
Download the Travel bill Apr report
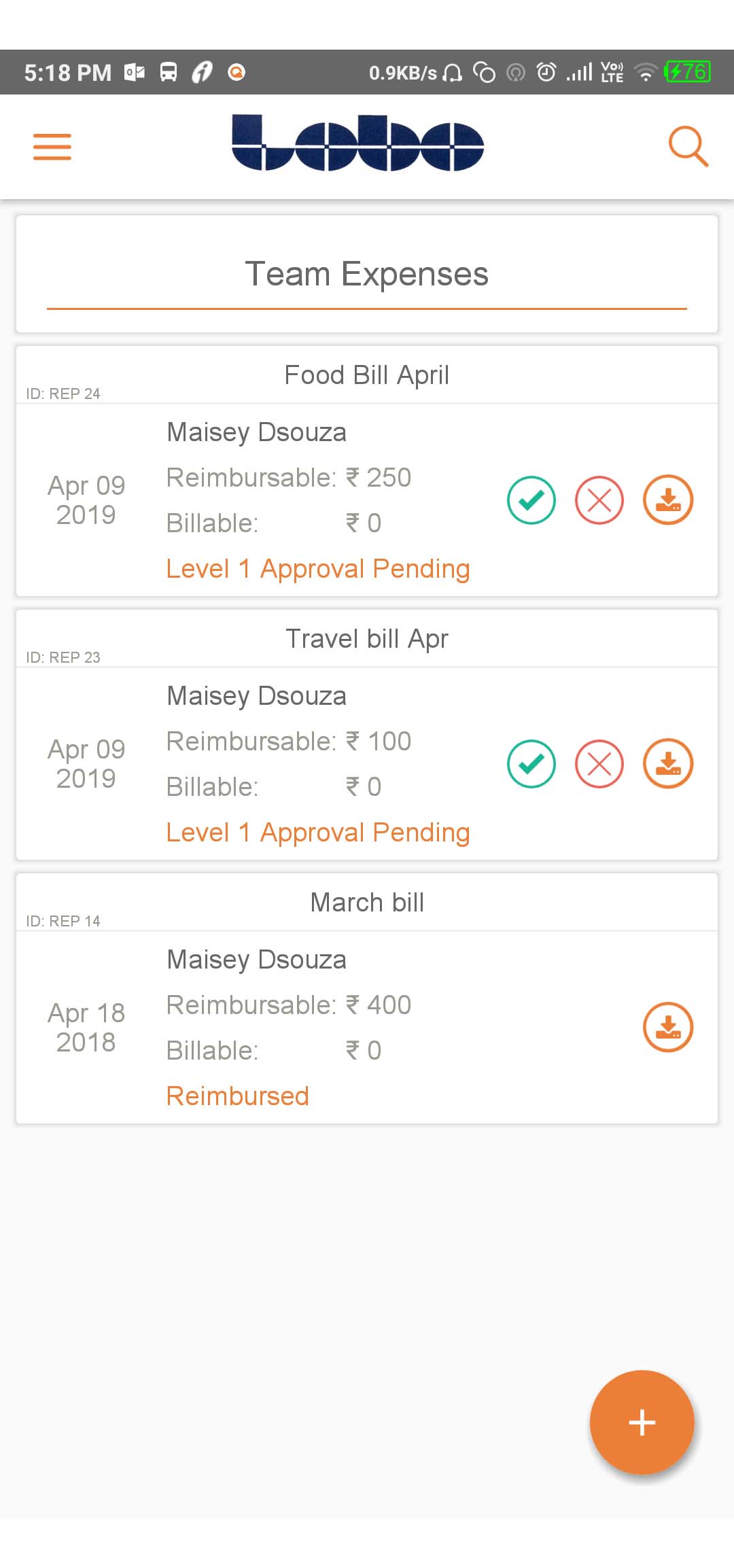pyautogui.click(x=668, y=764)
